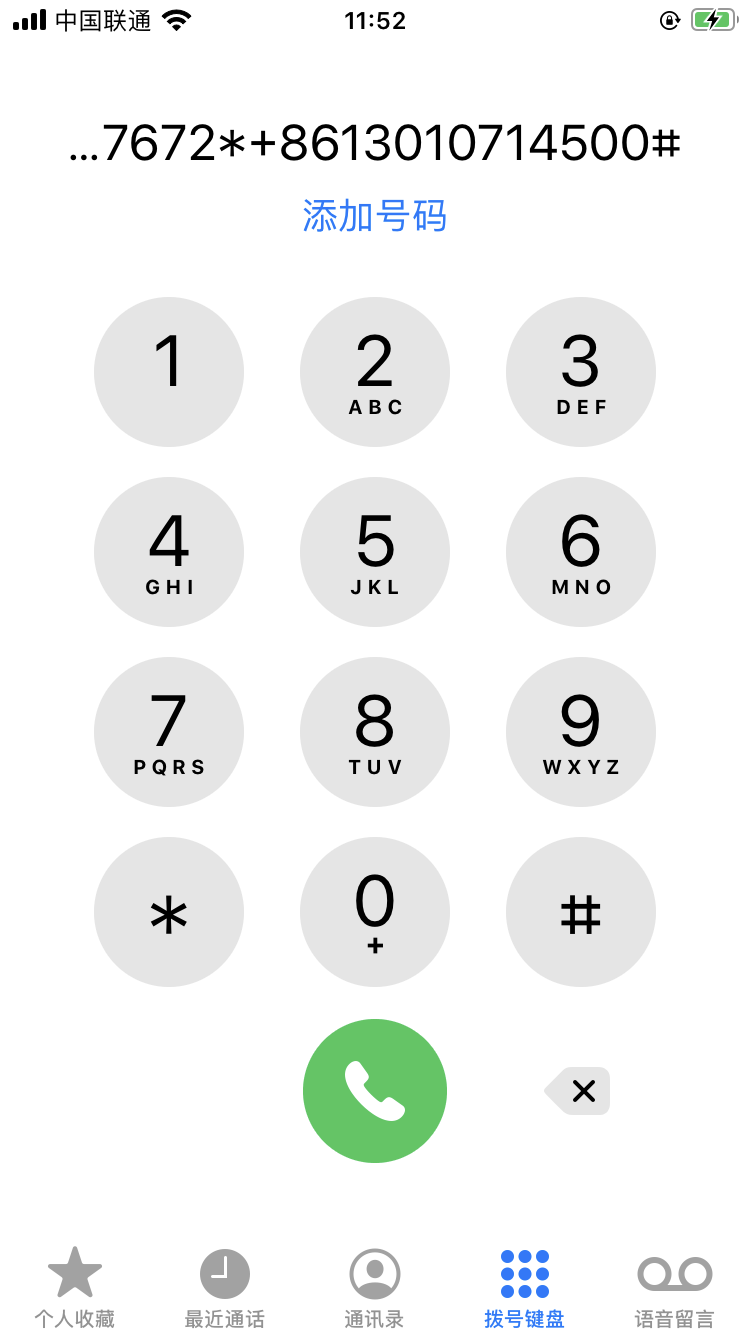Delete the last dialed digit
Viewport: 750px width, 1334px height.
click(x=579, y=1091)
